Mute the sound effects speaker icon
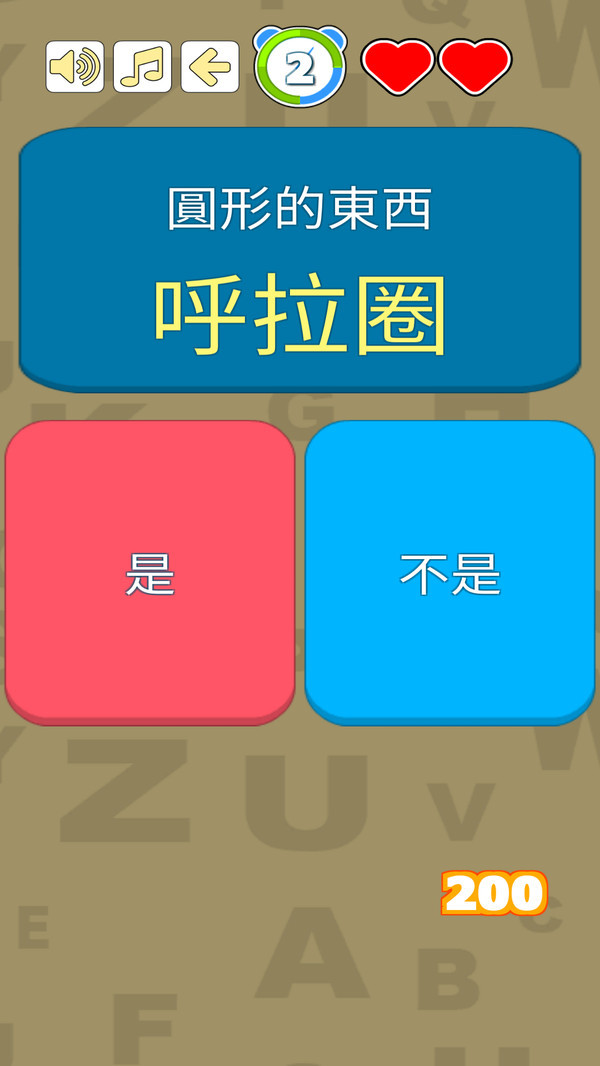Screen dimensions: 600x1066 75,67
